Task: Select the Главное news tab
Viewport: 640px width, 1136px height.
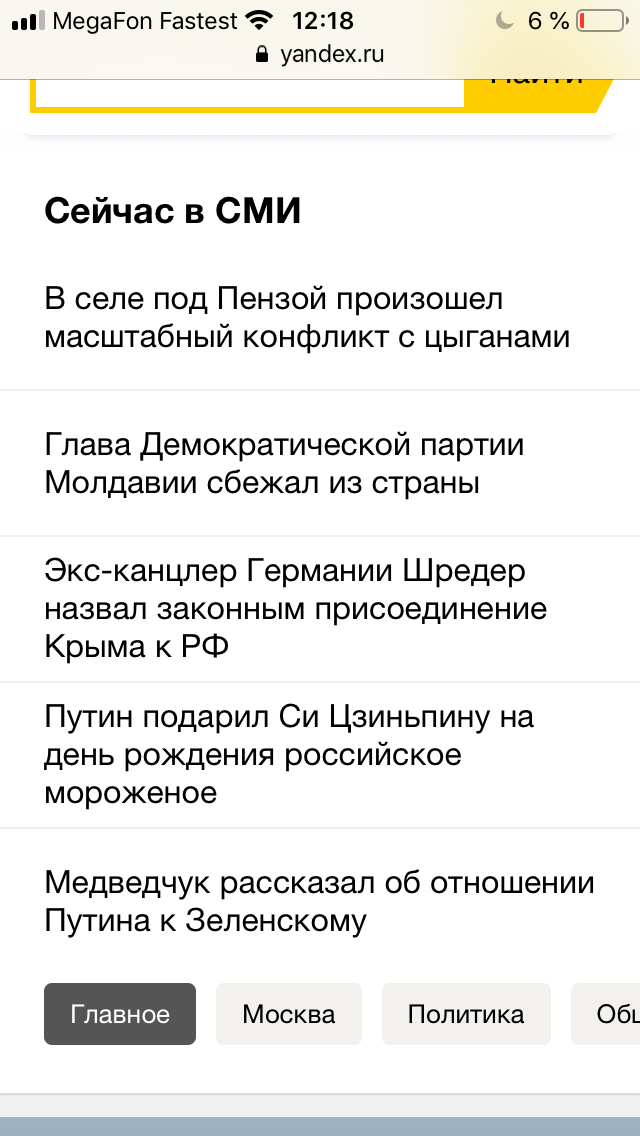Action: pyautogui.click(x=120, y=1014)
